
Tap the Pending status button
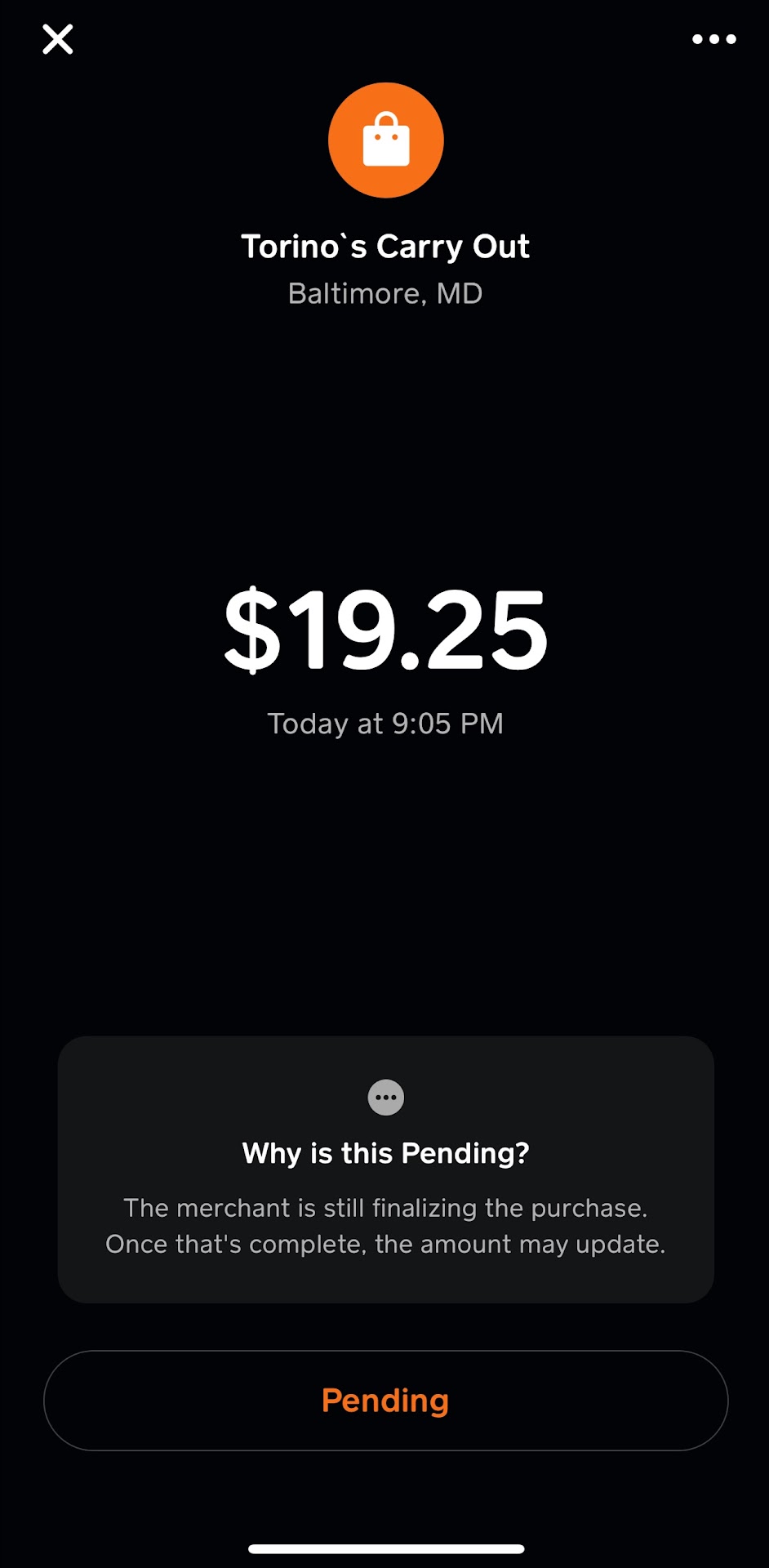coord(385,1401)
